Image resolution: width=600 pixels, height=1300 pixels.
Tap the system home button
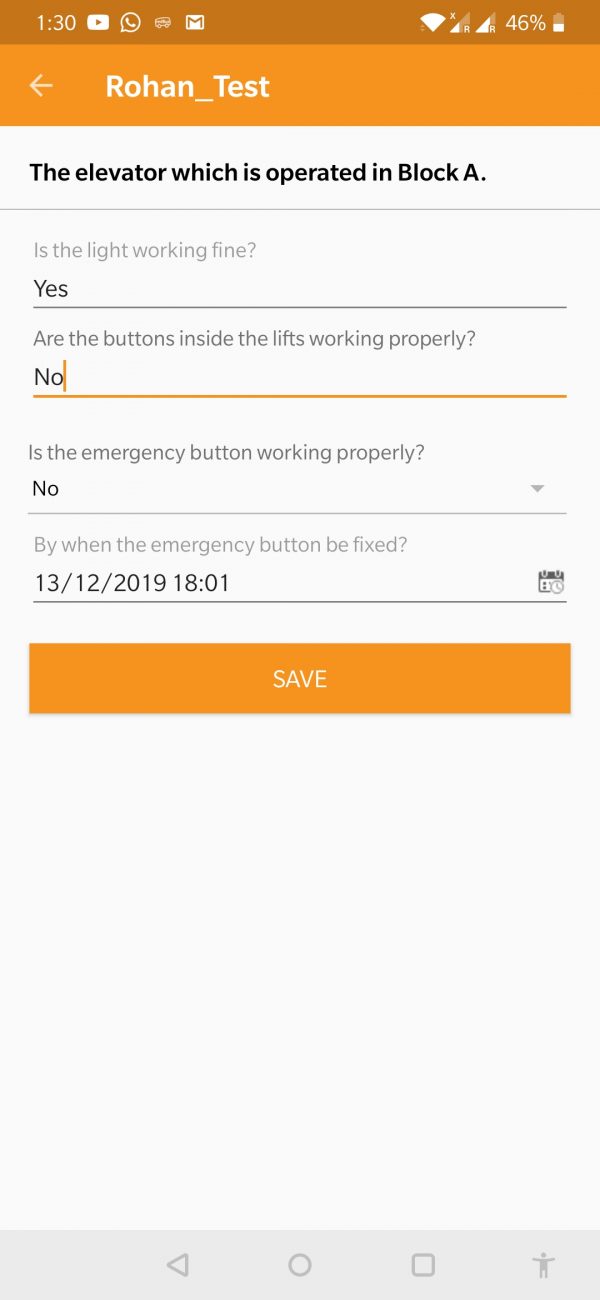pos(300,1265)
